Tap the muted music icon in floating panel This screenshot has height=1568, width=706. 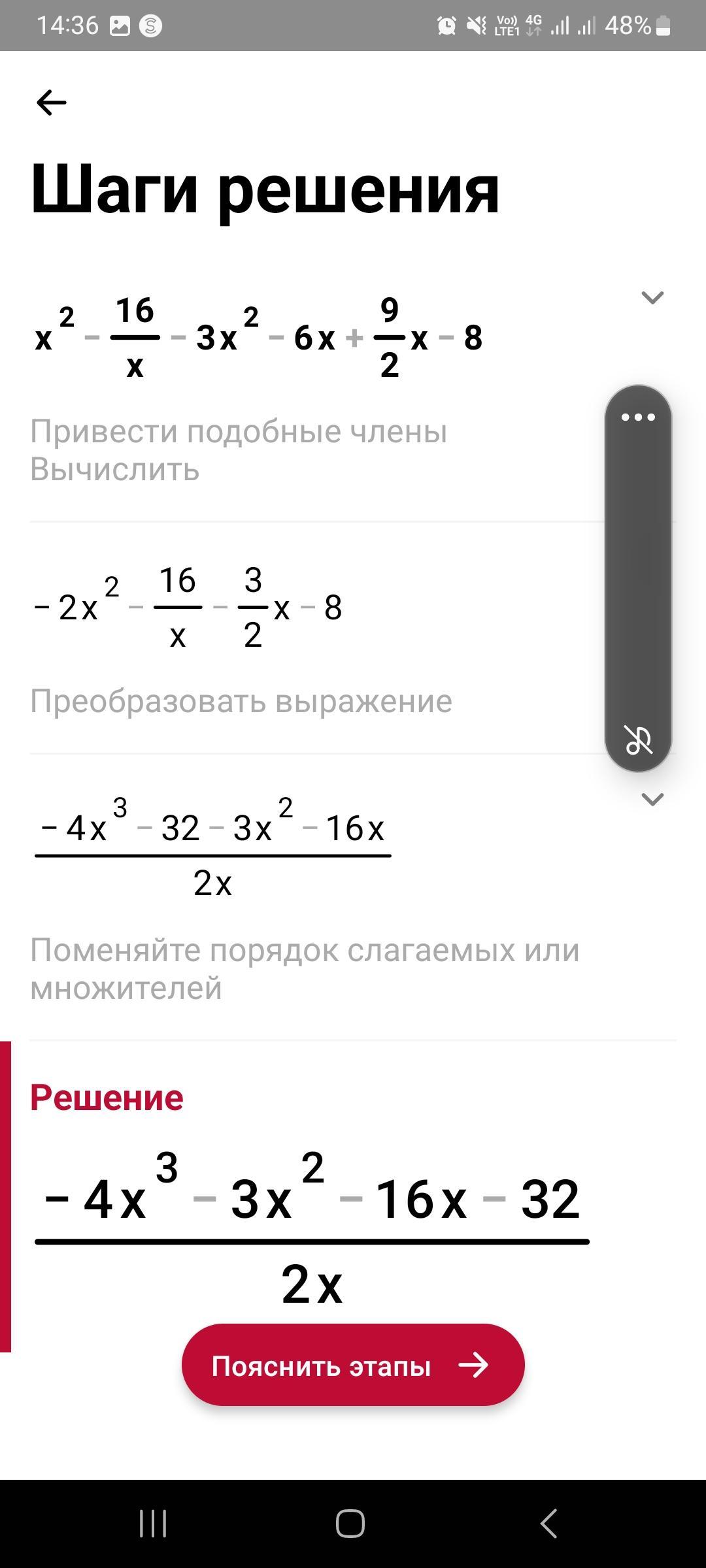click(638, 740)
